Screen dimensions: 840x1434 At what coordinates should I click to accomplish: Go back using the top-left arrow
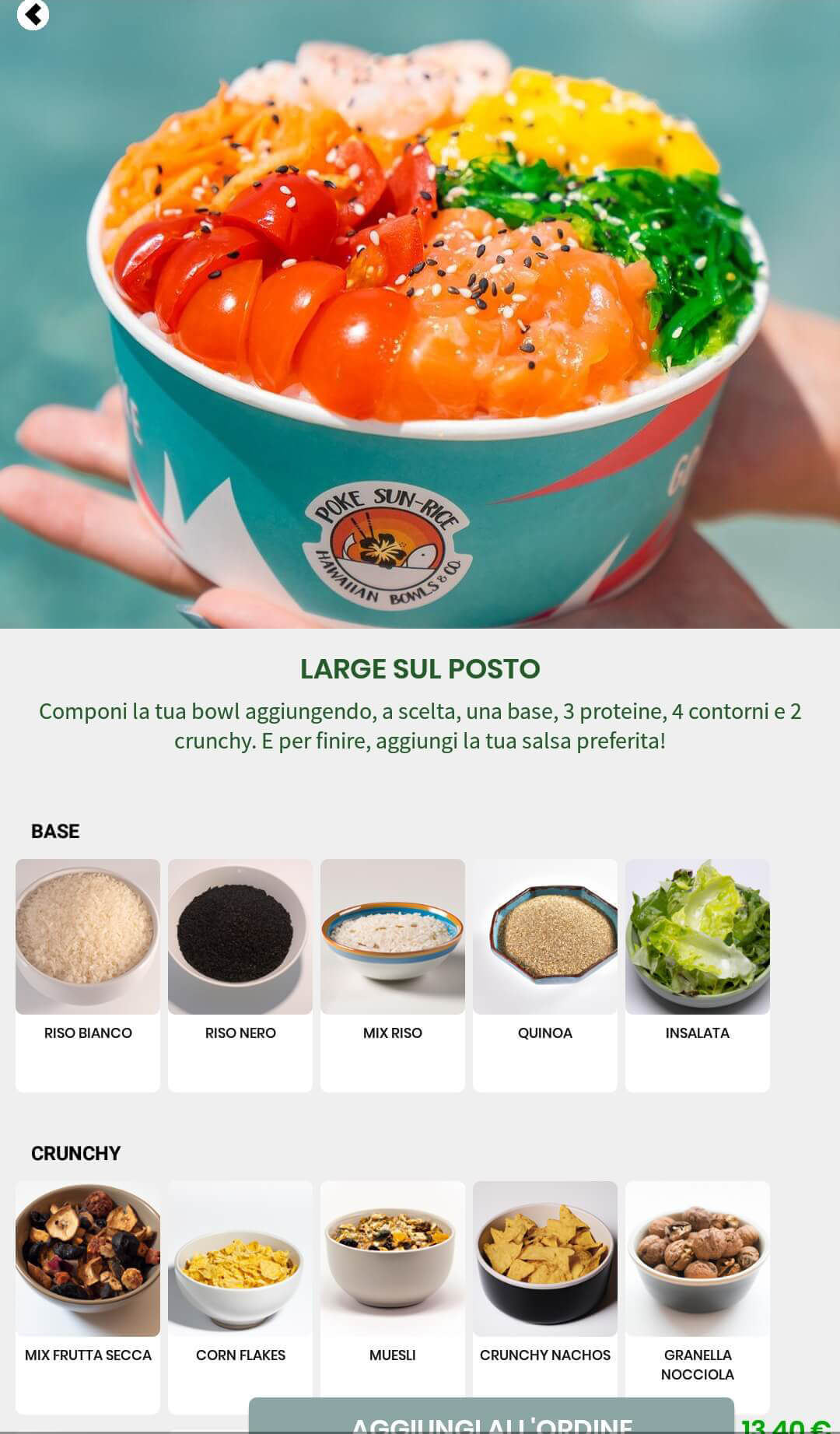point(33,15)
